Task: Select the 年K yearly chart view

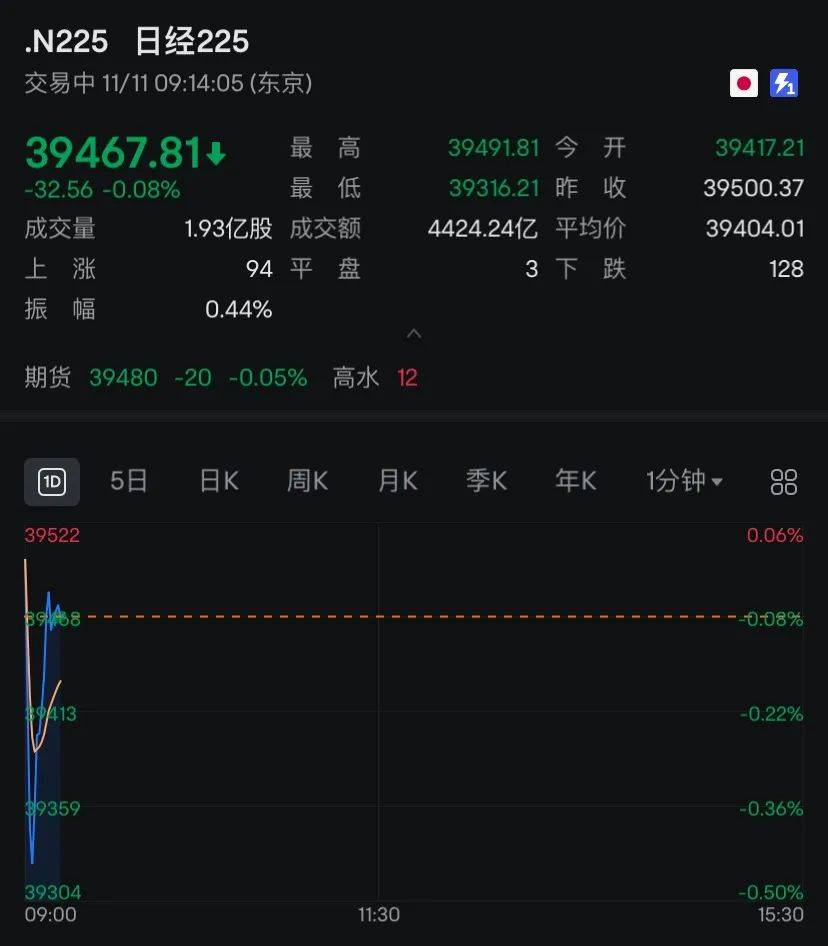Action: (575, 481)
